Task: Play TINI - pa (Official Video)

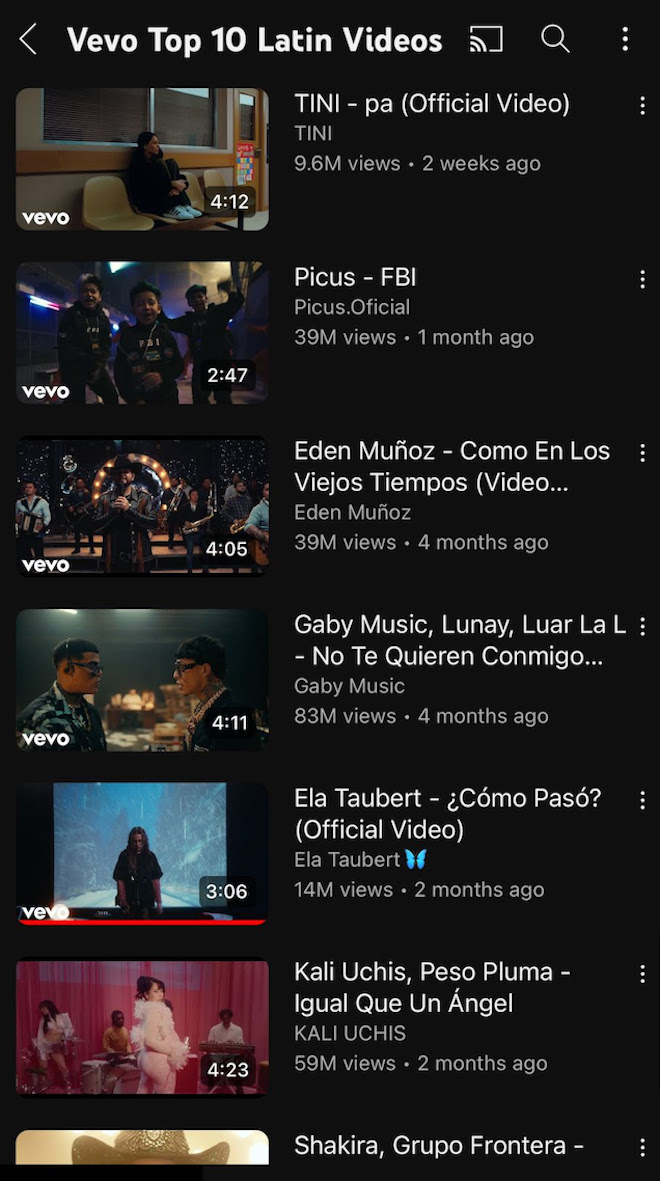Action: coord(142,159)
